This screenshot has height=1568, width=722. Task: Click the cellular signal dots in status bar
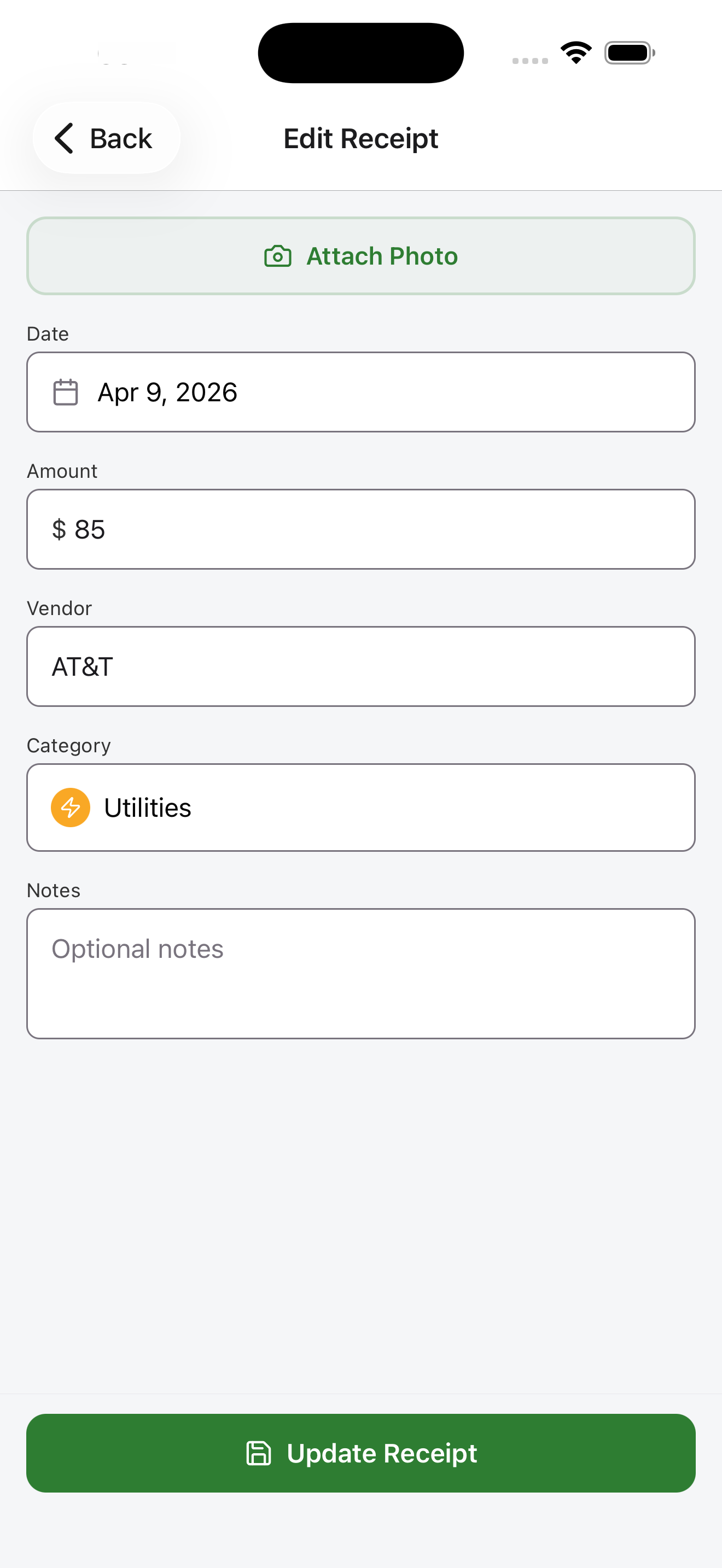tap(529, 61)
